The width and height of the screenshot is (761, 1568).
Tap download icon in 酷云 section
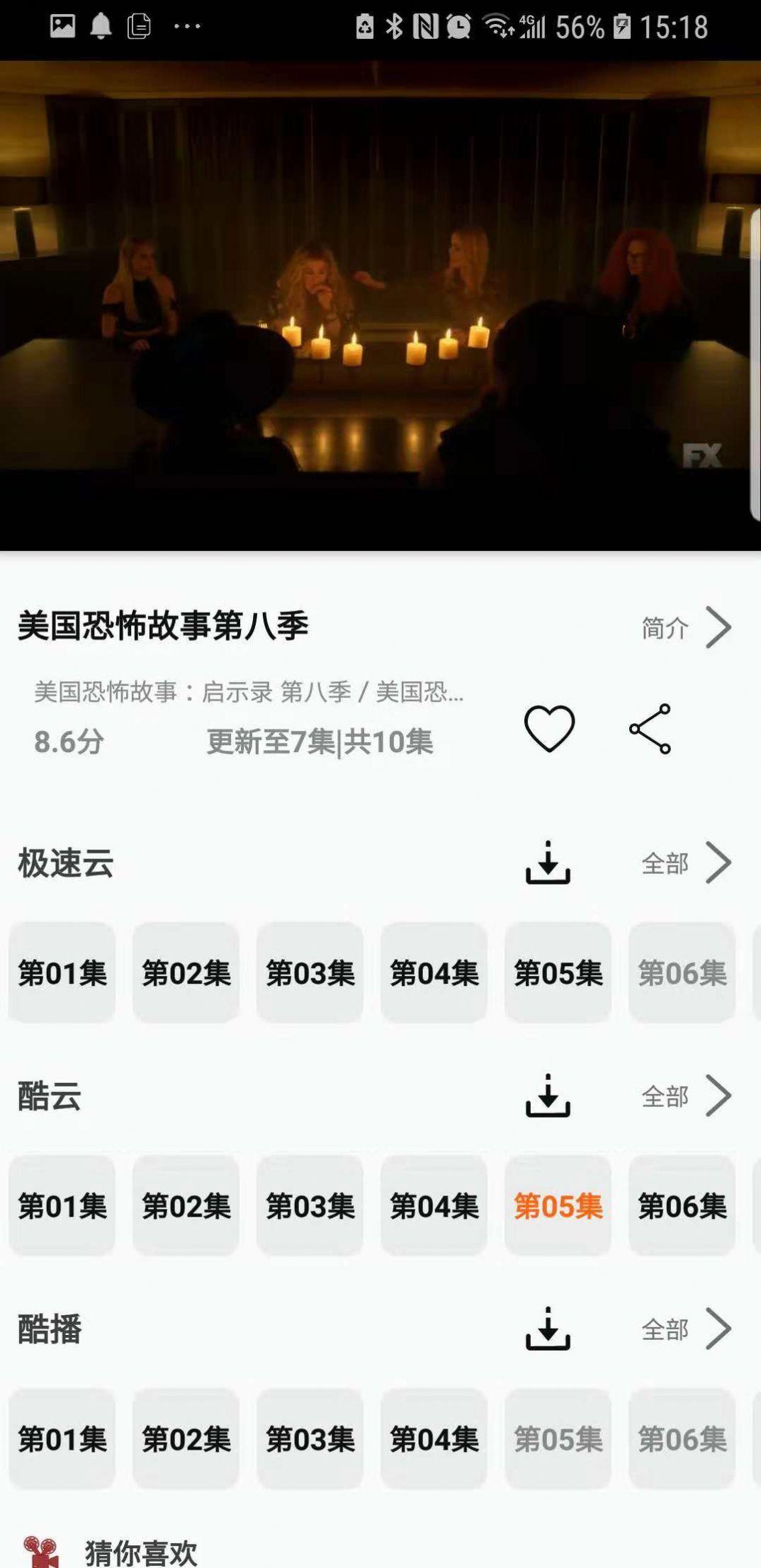[548, 1096]
